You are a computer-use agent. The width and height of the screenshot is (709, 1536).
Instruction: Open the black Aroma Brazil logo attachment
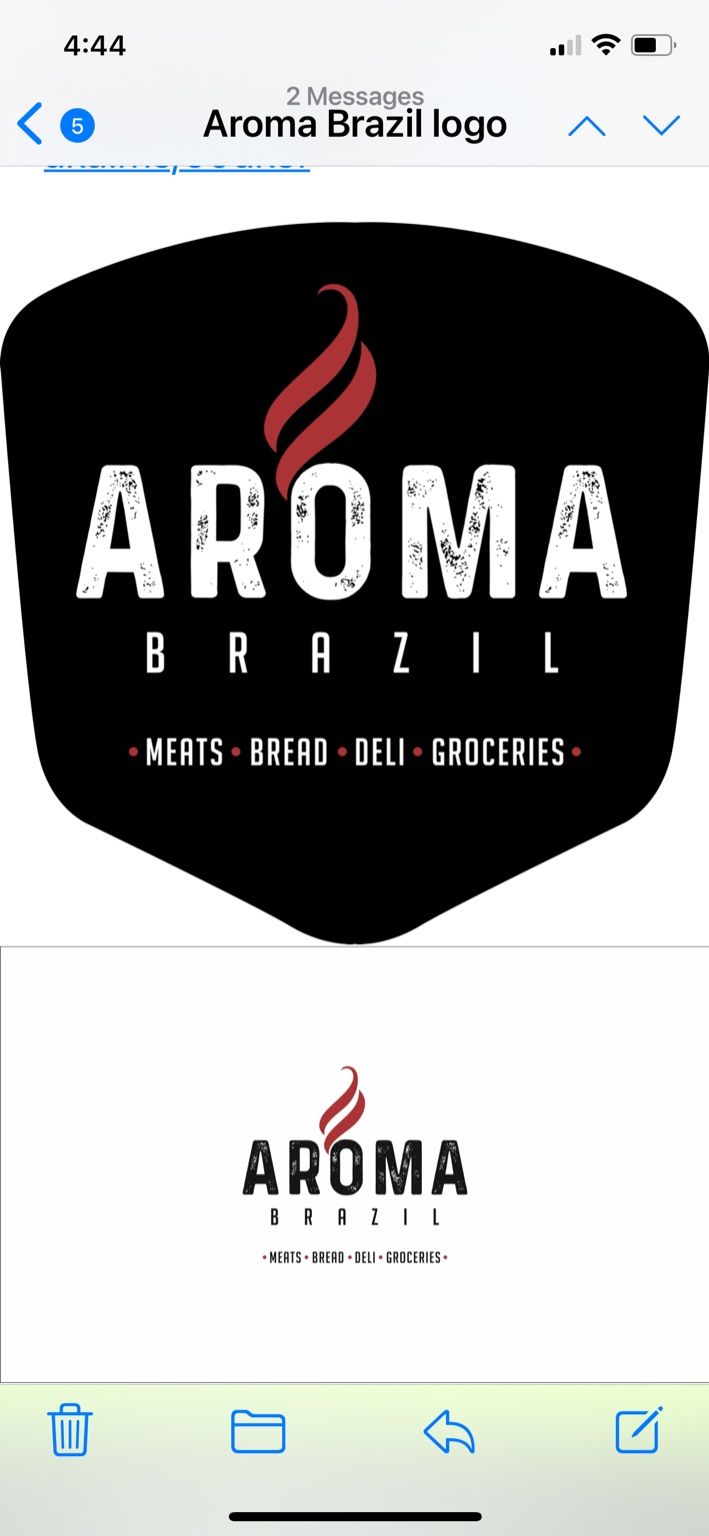[x=354, y=580]
